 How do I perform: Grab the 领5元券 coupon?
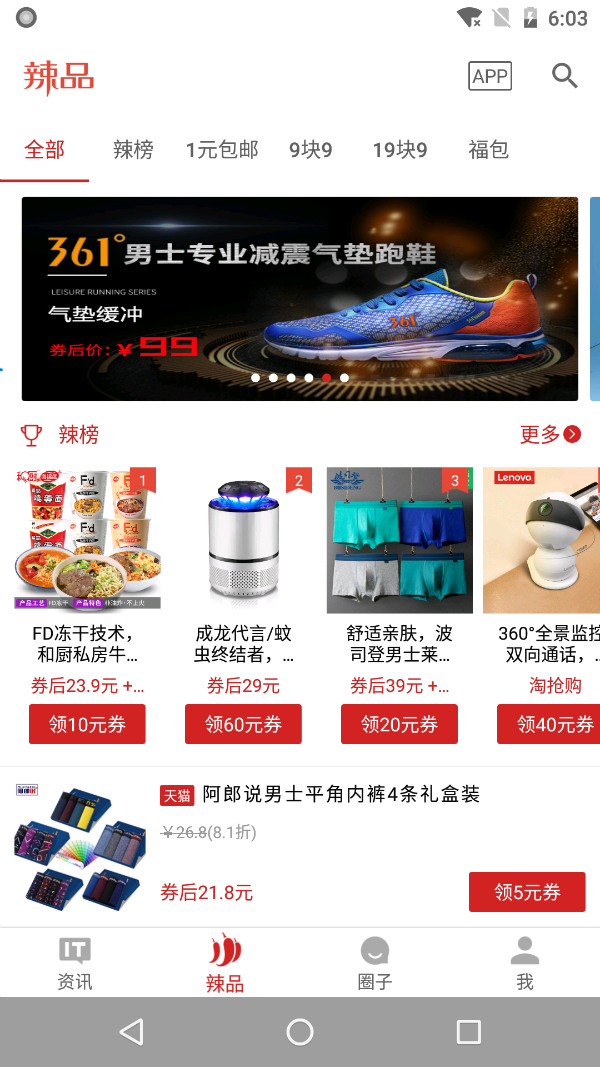tap(527, 892)
